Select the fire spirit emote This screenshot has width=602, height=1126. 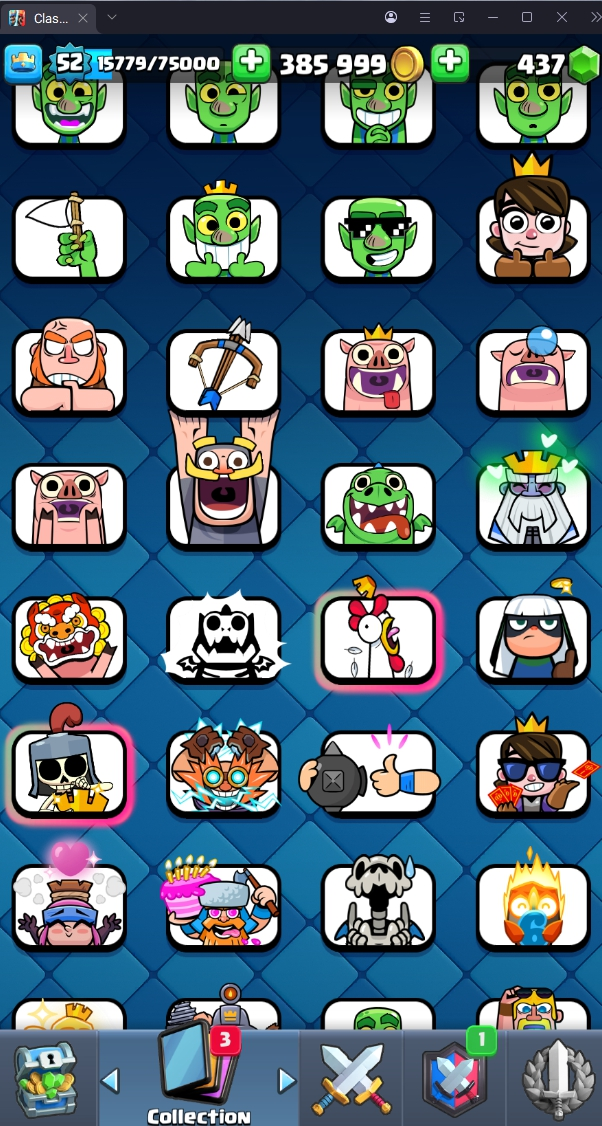[532, 905]
